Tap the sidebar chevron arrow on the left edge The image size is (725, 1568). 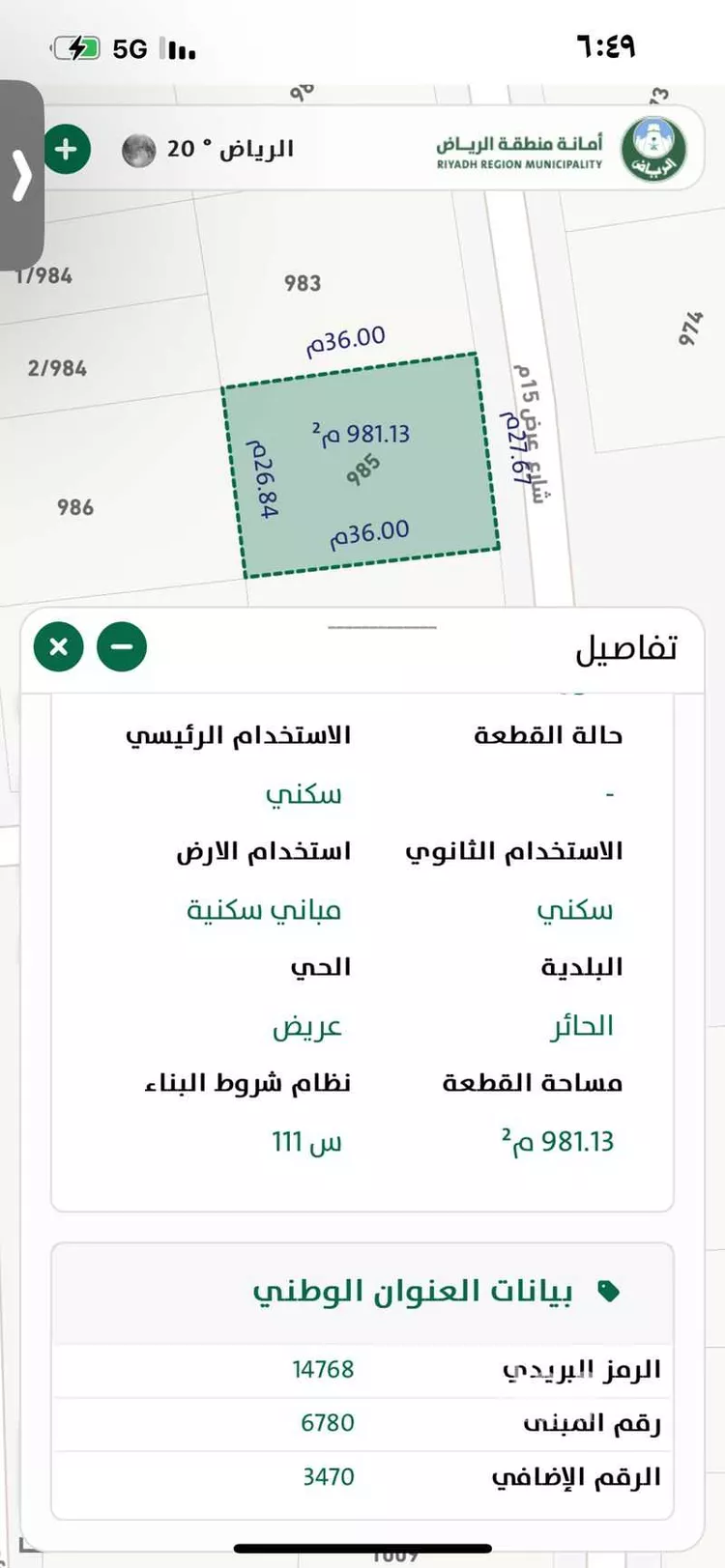click(x=21, y=174)
